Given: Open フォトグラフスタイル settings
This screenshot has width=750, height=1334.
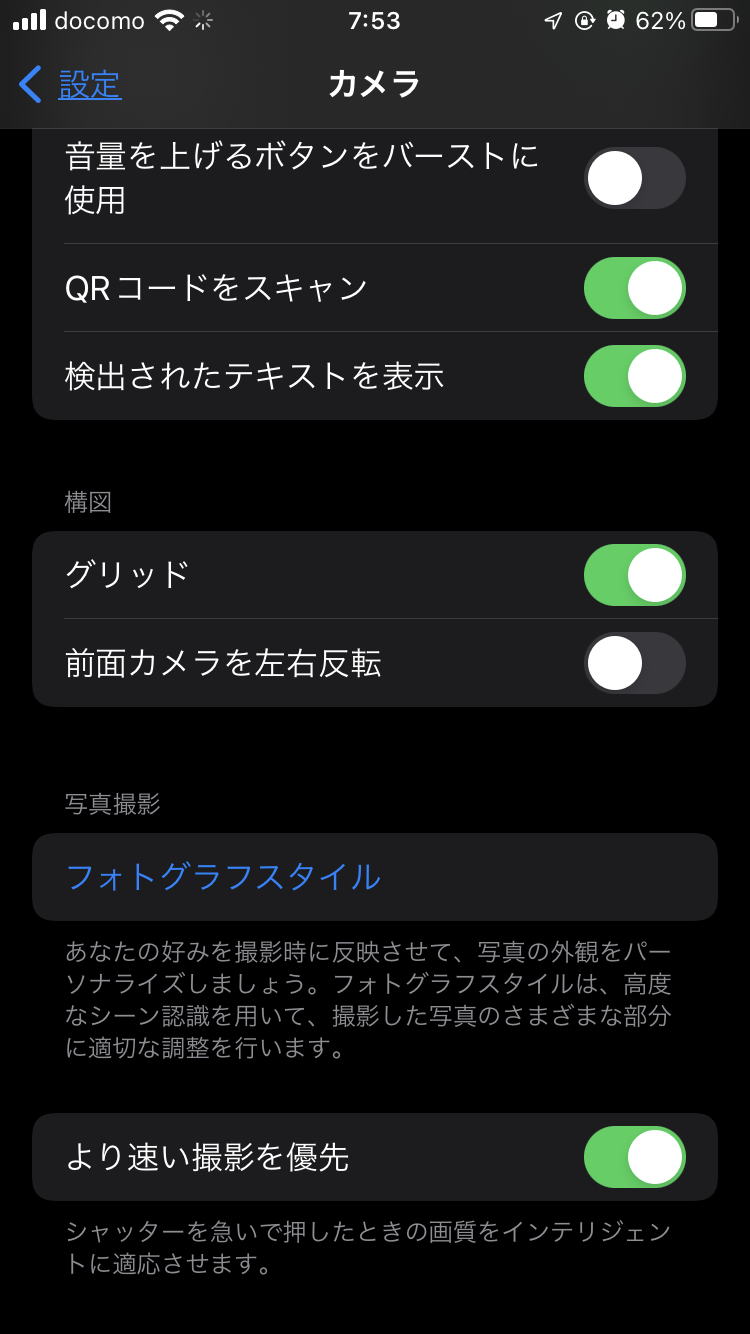Looking at the screenshot, I should click(223, 877).
